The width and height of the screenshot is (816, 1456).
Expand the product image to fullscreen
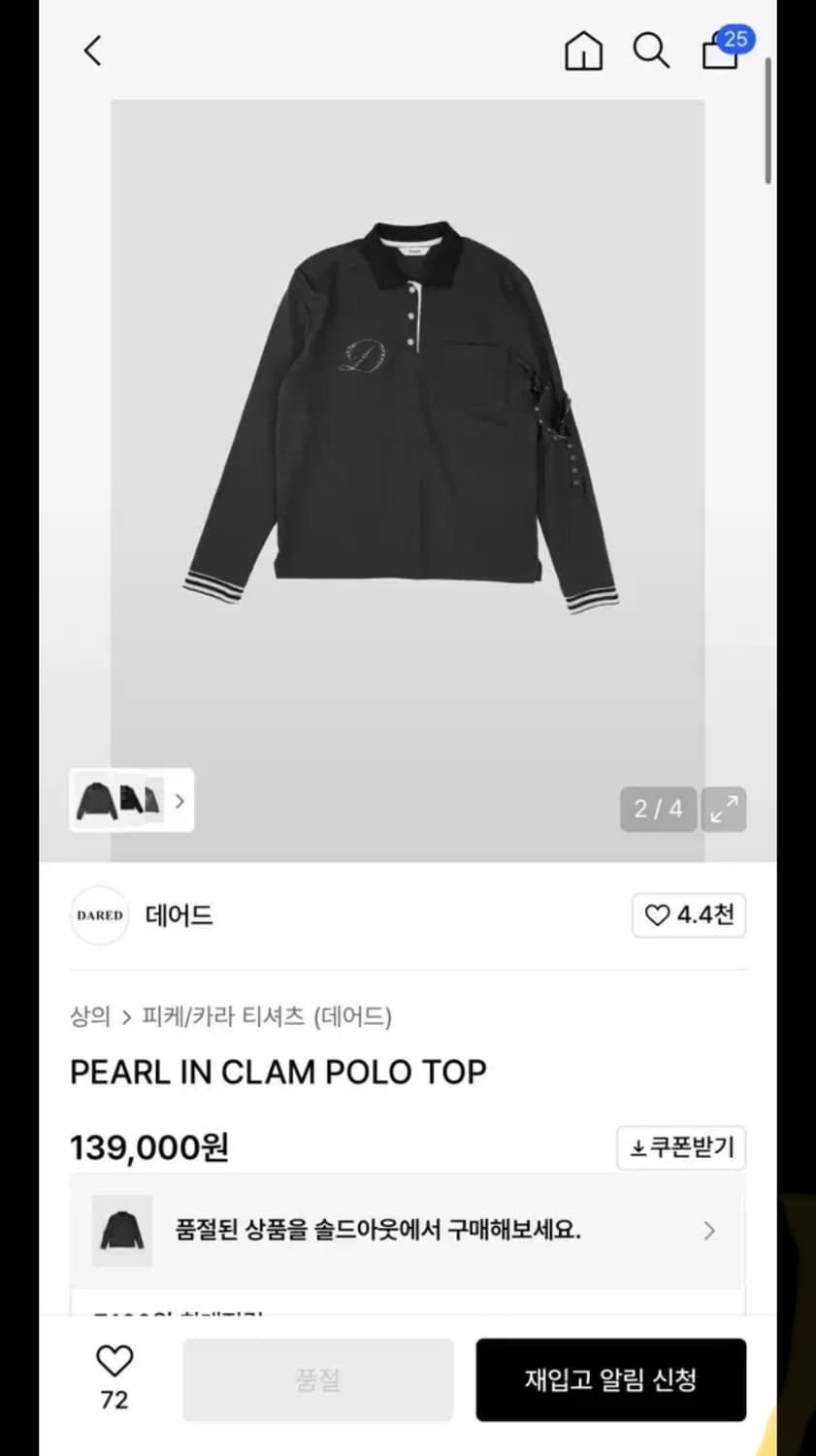tap(724, 809)
